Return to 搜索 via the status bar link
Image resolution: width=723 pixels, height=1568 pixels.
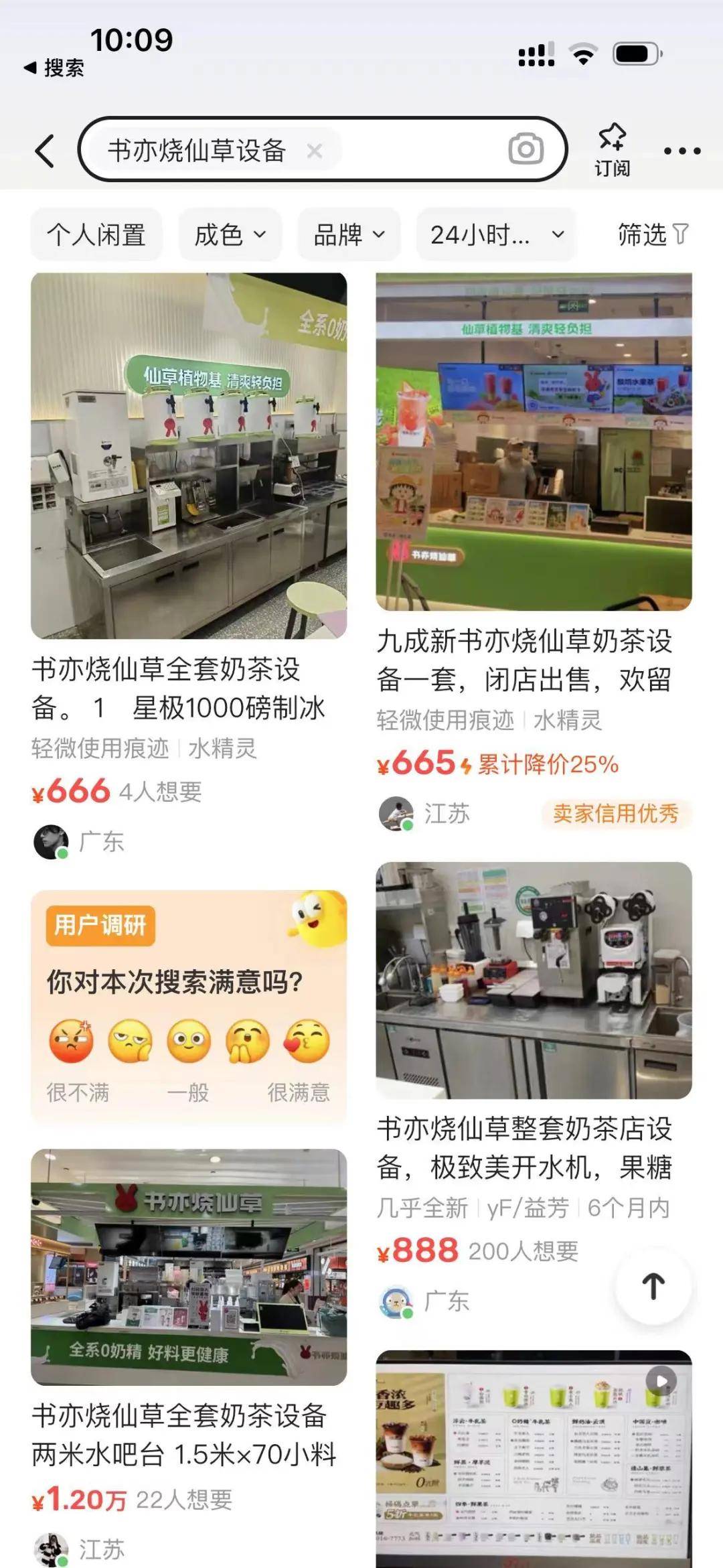coord(55,68)
